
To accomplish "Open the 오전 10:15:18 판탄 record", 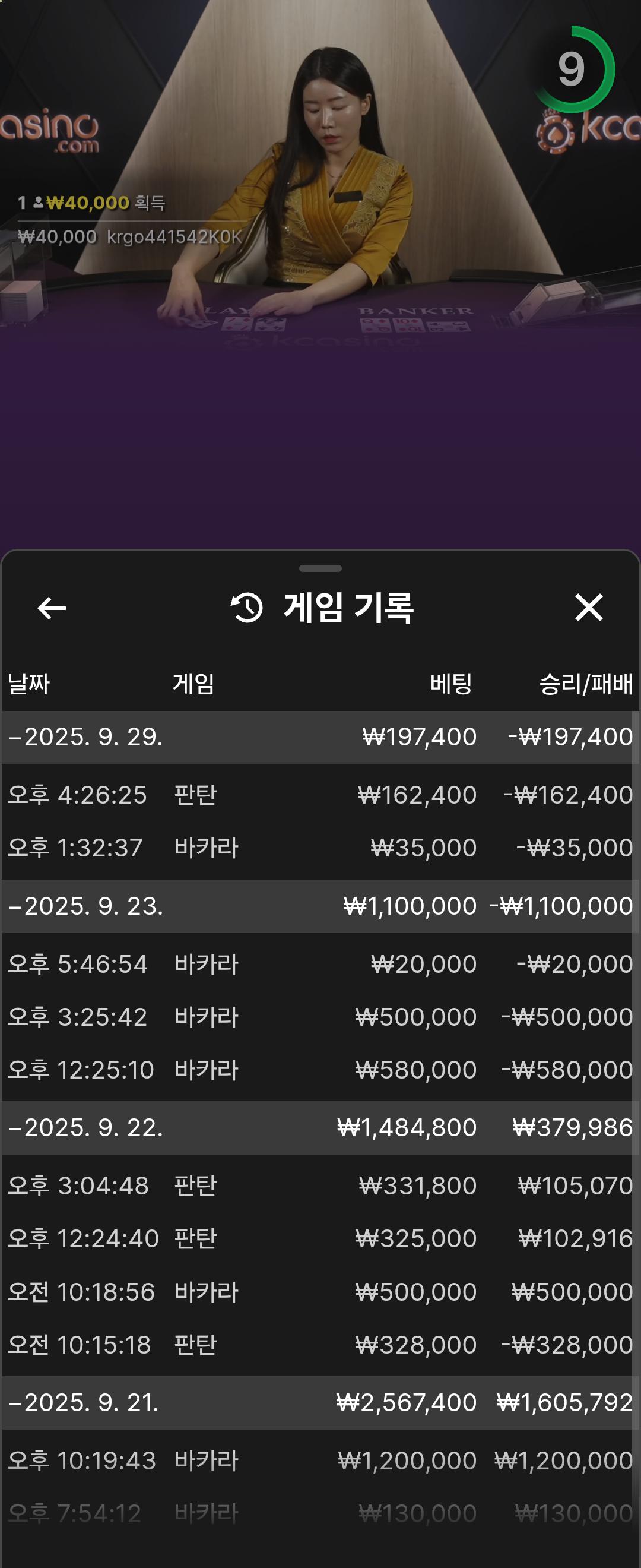I will (x=316, y=1345).
